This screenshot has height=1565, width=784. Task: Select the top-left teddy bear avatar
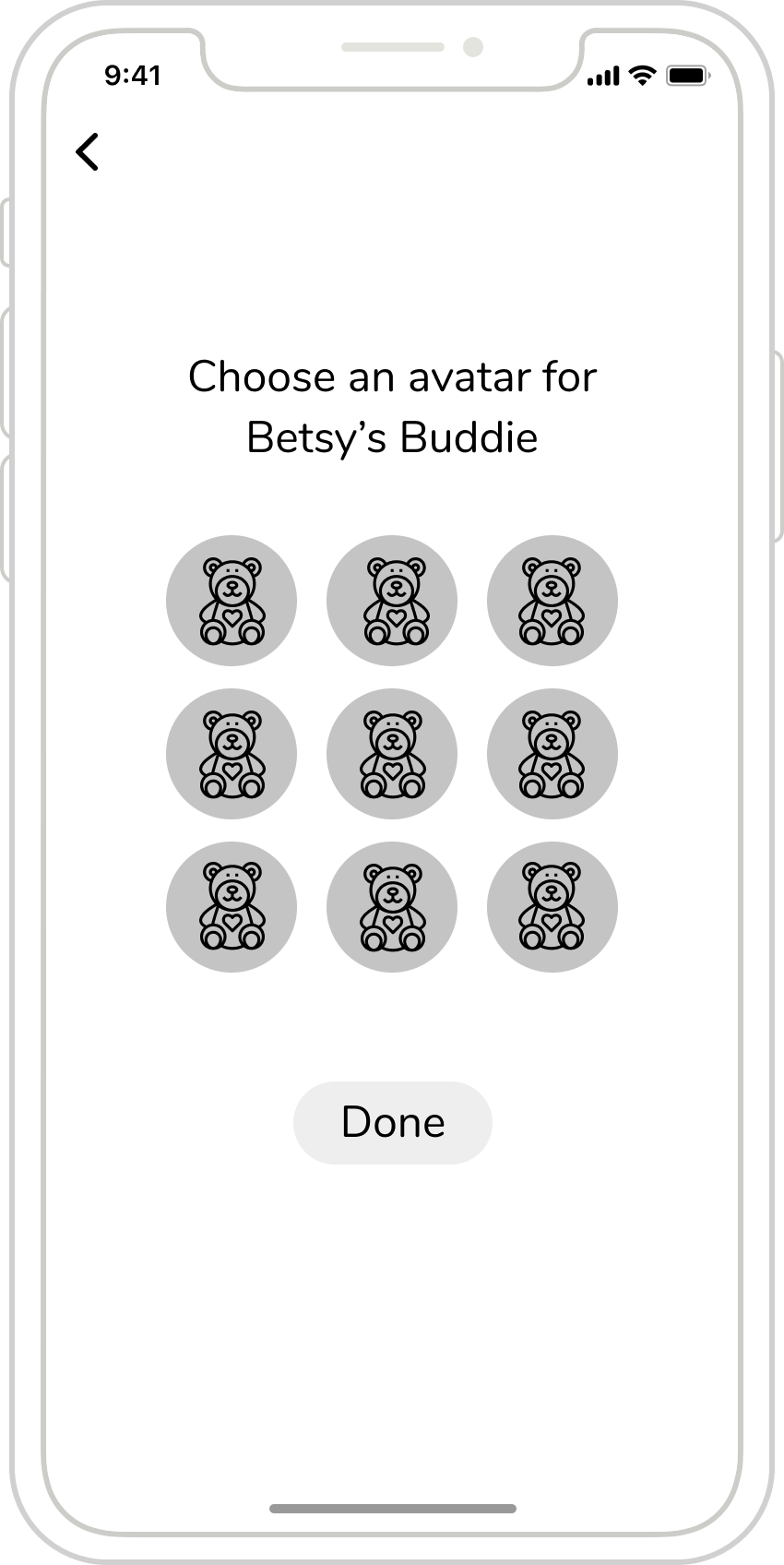(x=232, y=601)
